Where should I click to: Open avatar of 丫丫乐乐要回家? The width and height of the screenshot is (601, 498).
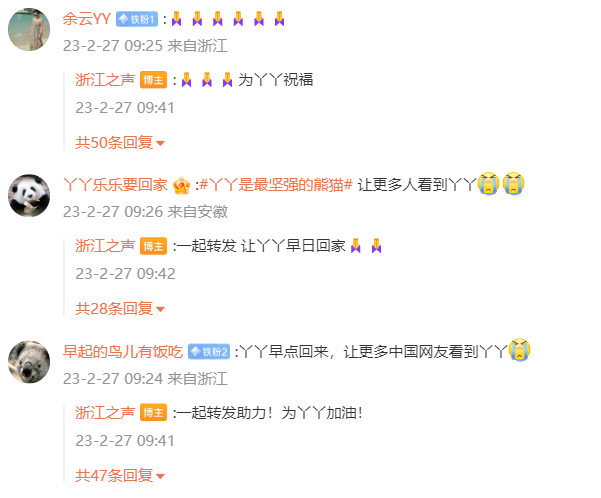pos(30,195)
